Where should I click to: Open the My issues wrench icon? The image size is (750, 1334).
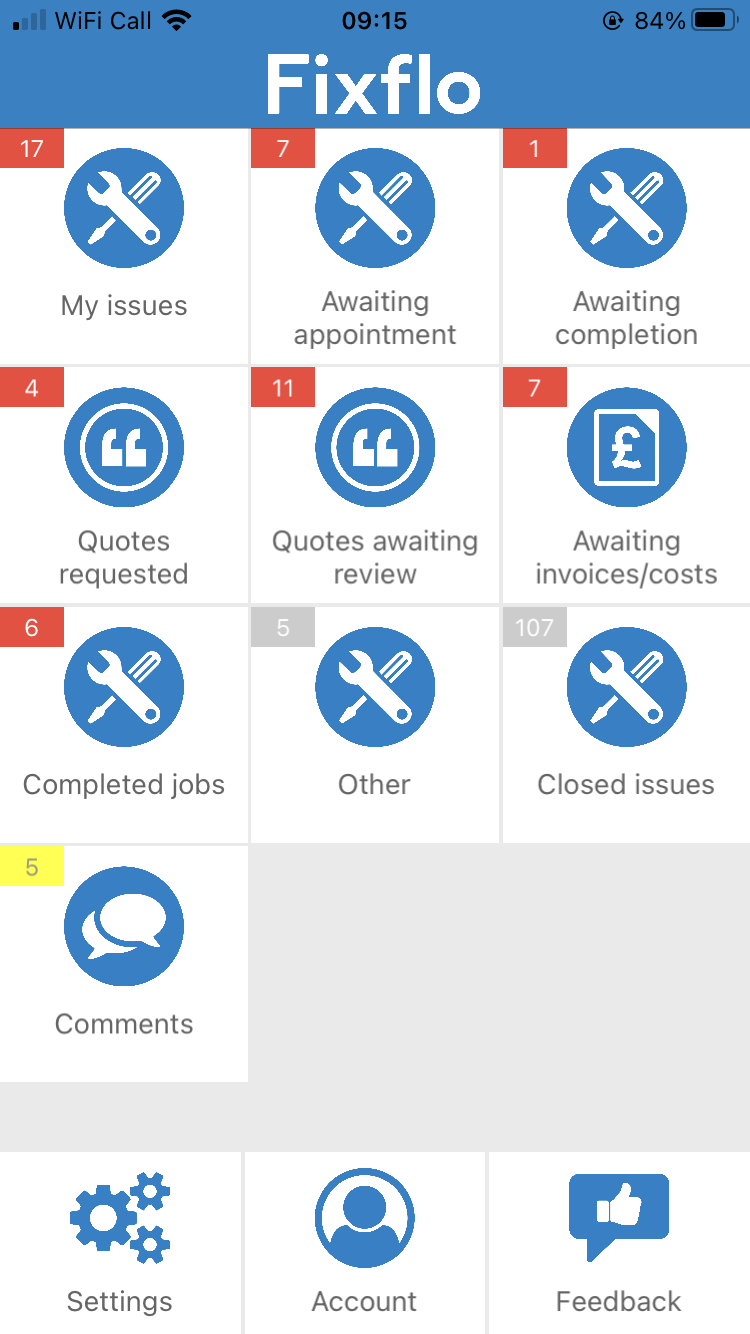124,208
